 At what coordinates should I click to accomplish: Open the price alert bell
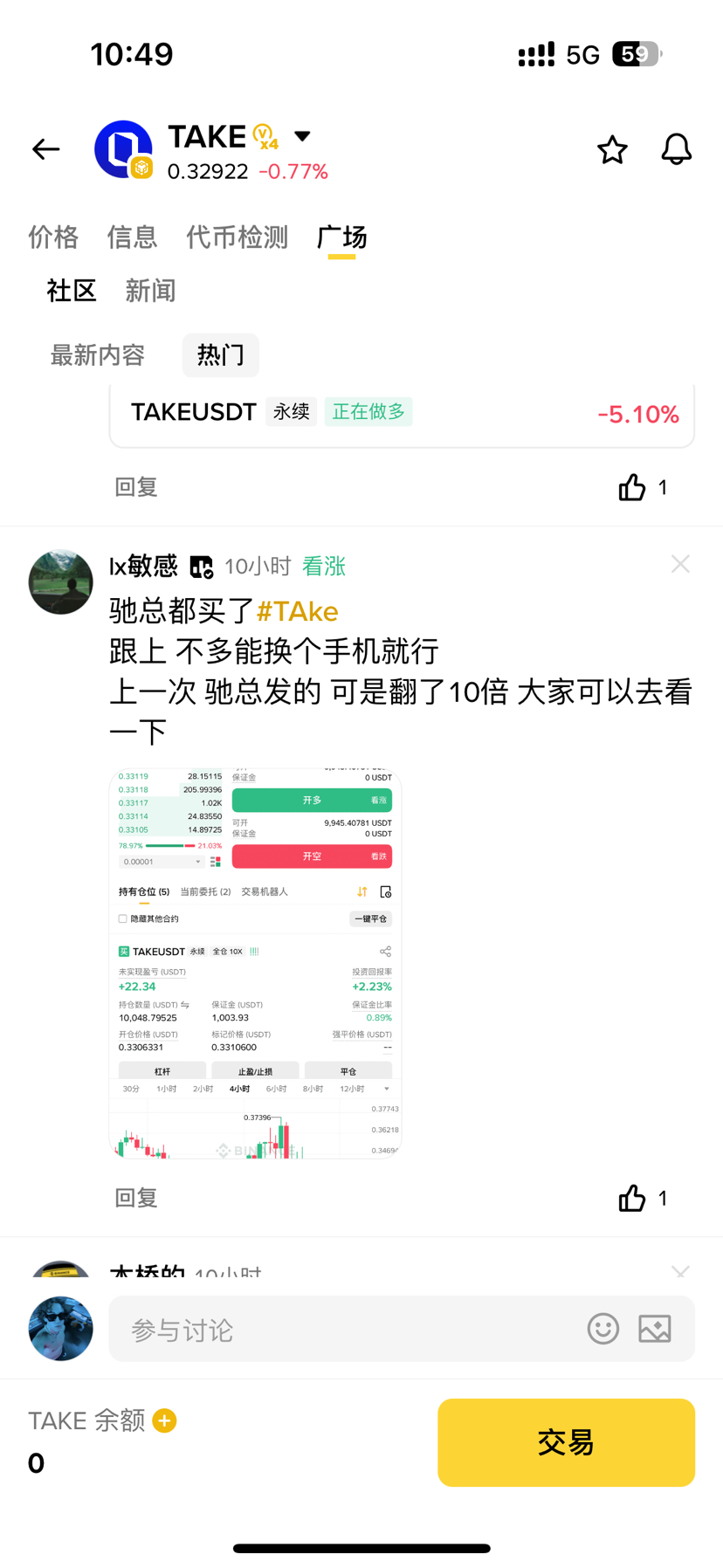pos(676,150)
